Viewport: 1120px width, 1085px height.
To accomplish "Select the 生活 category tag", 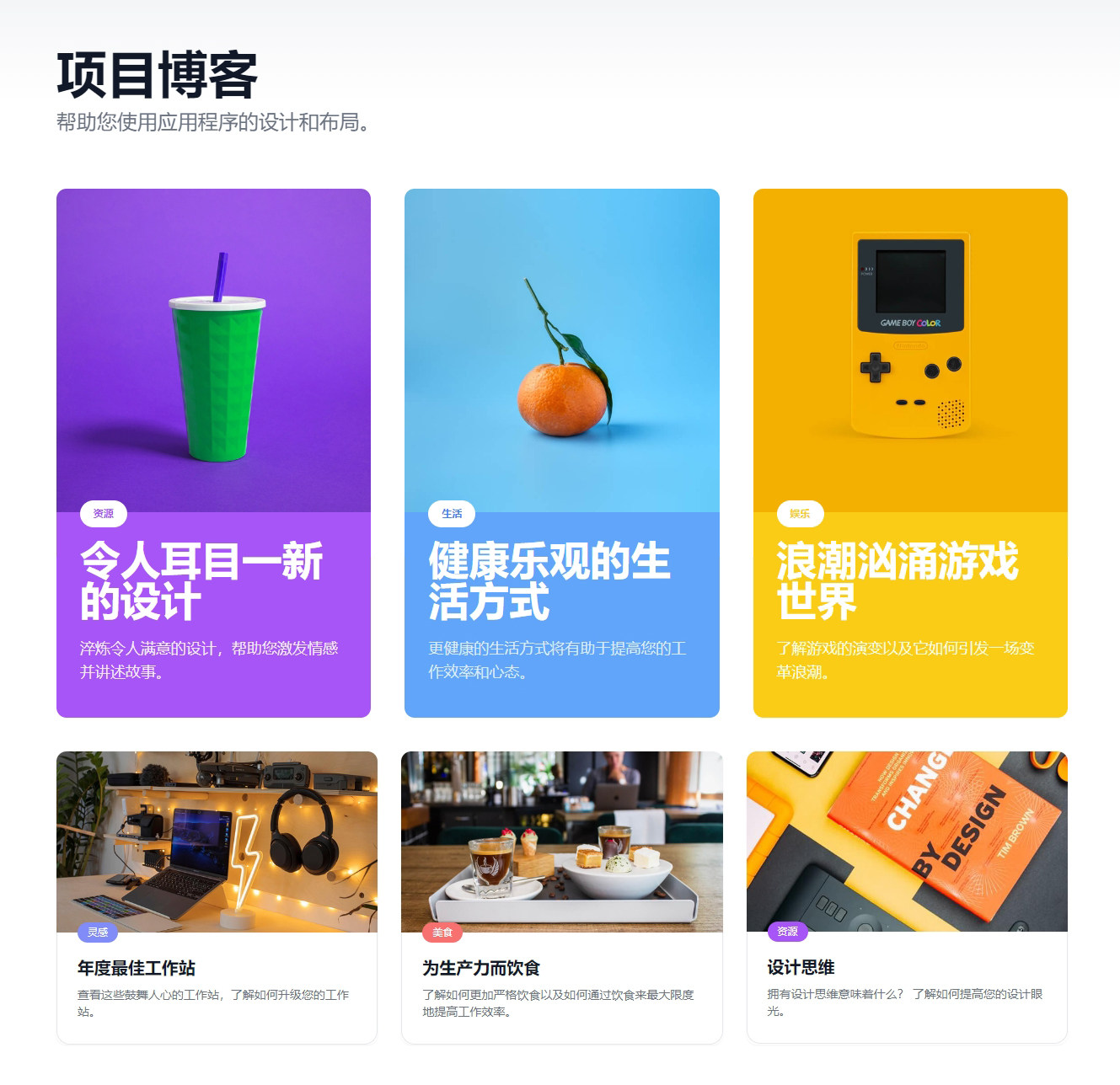I will coord(452,513).
